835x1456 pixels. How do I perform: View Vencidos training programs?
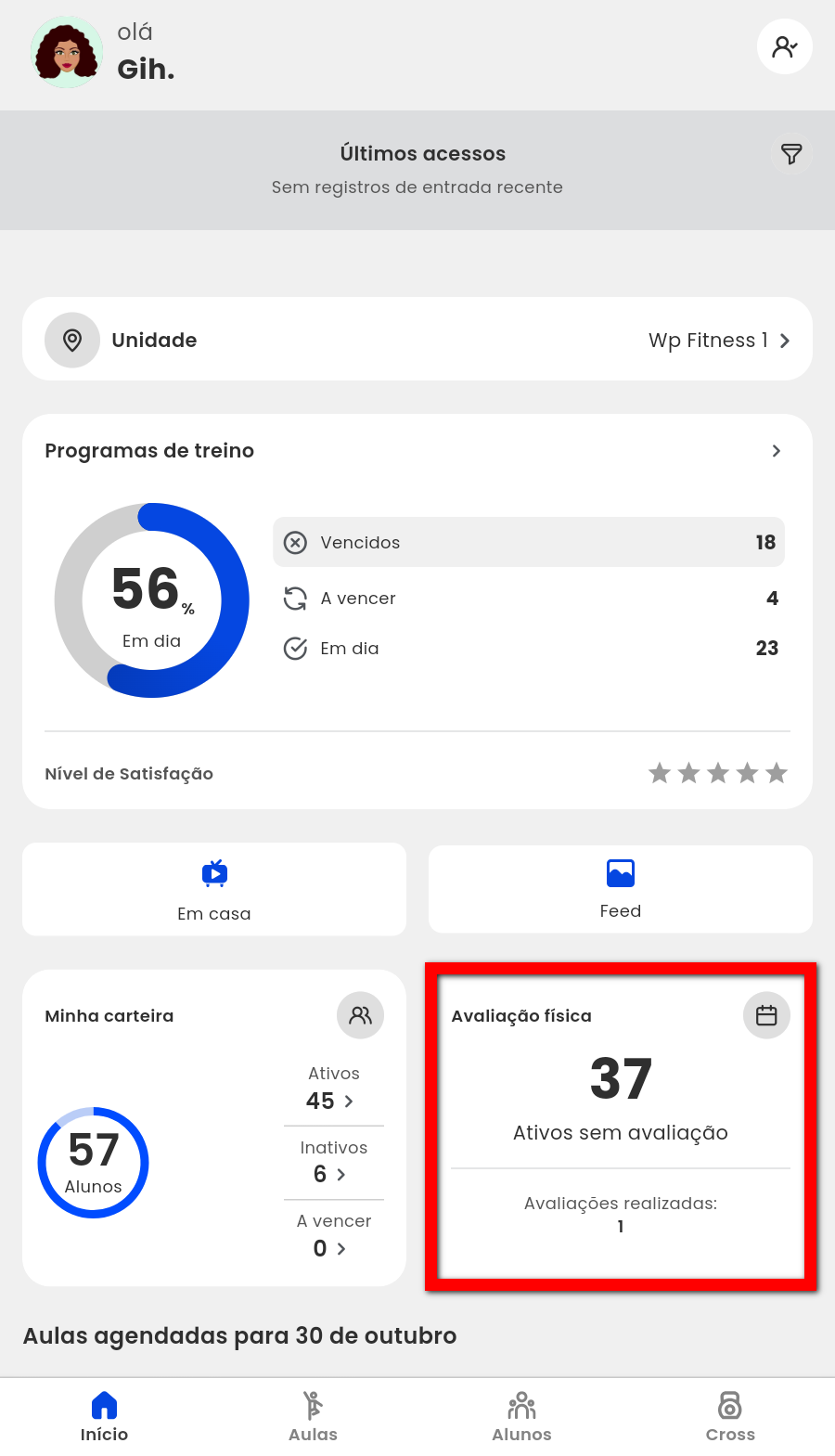[x=529, y=542]
